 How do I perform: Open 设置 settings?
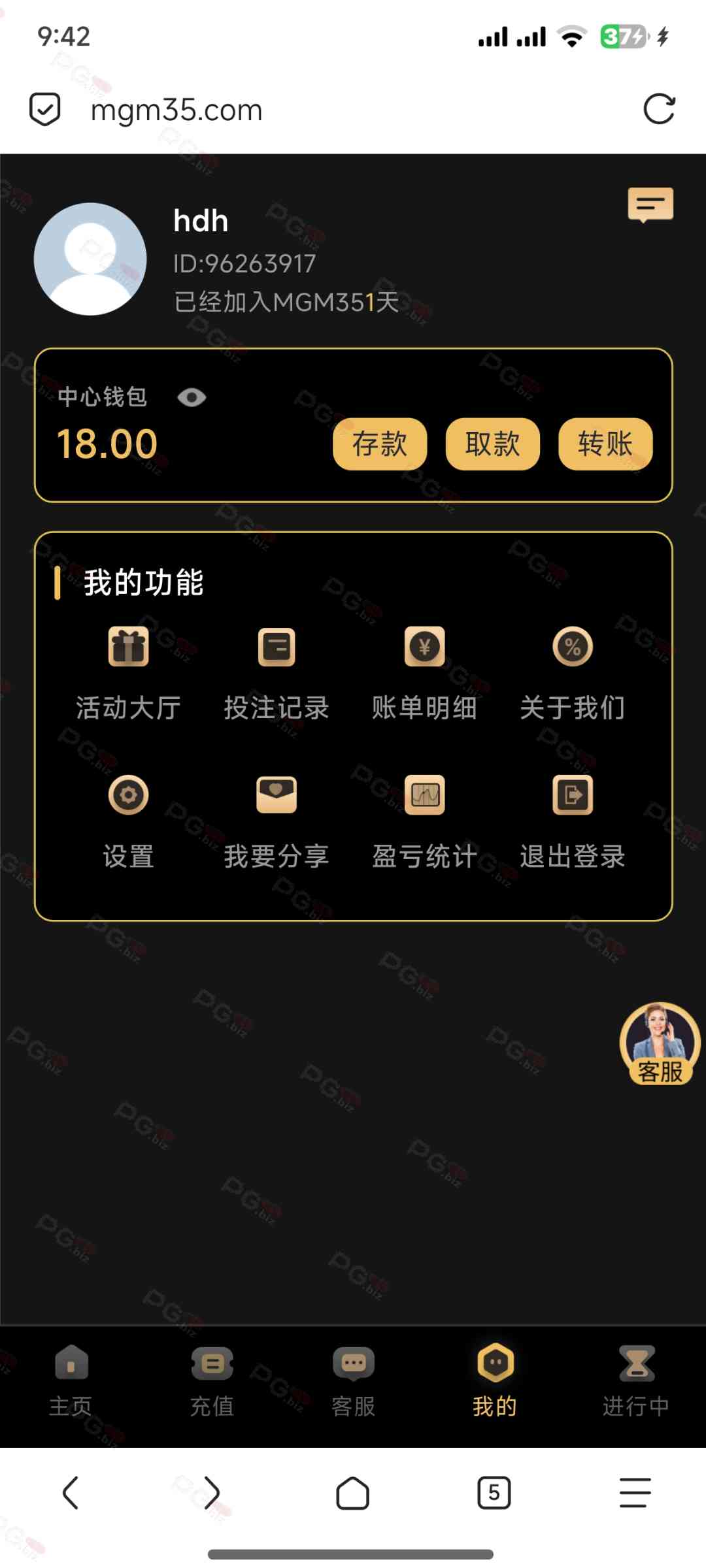click(x=128, y=823)
